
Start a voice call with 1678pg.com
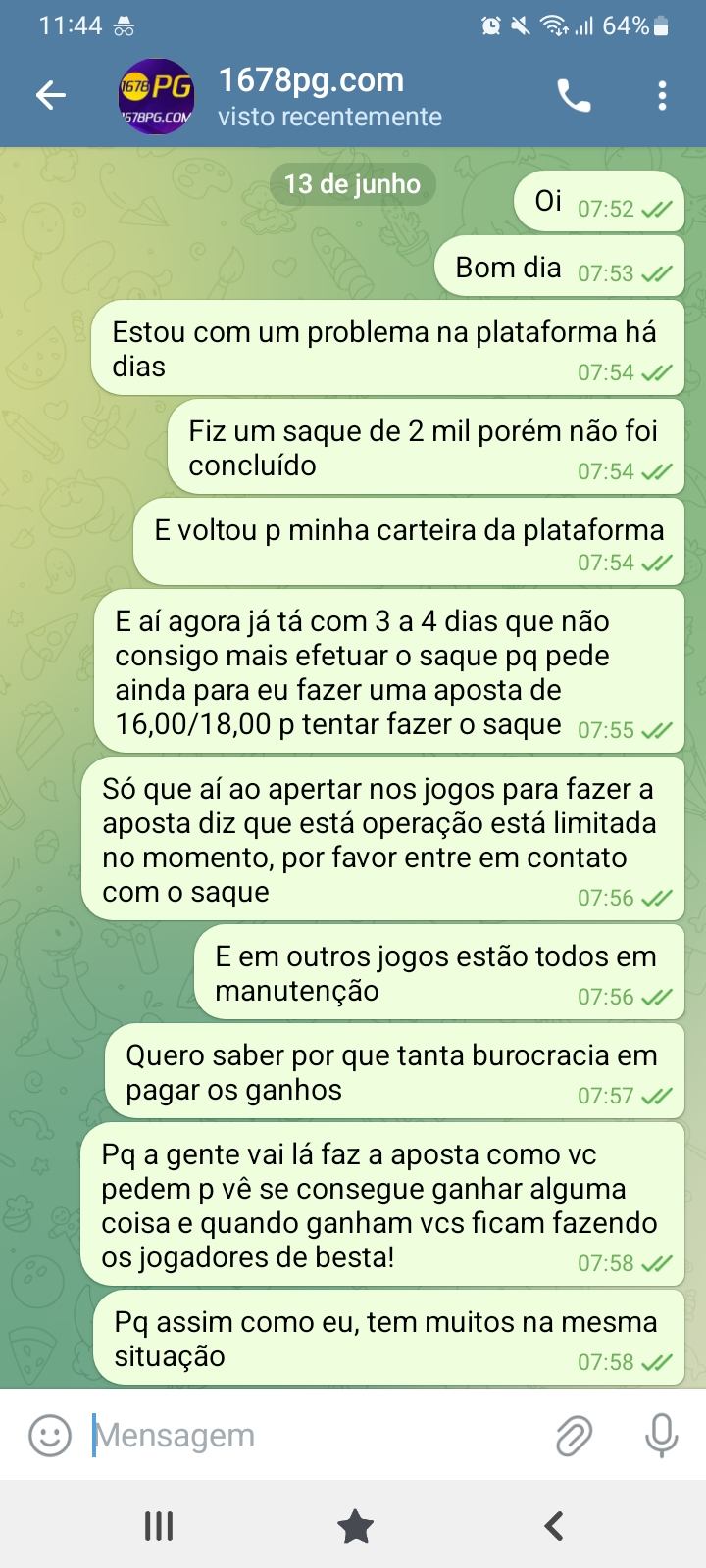coord(574,95)
